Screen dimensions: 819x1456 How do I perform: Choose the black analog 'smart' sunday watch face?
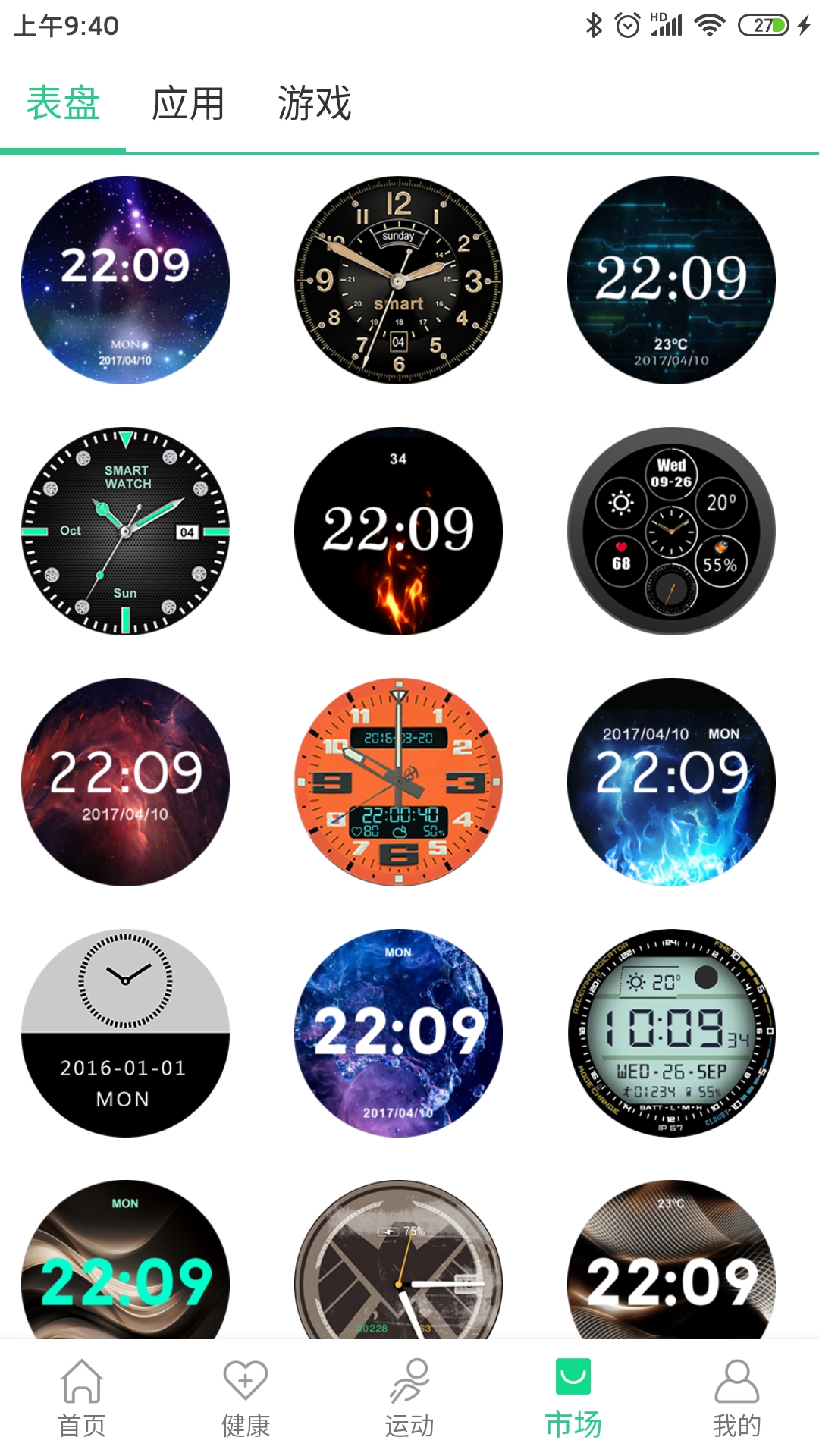398,280
